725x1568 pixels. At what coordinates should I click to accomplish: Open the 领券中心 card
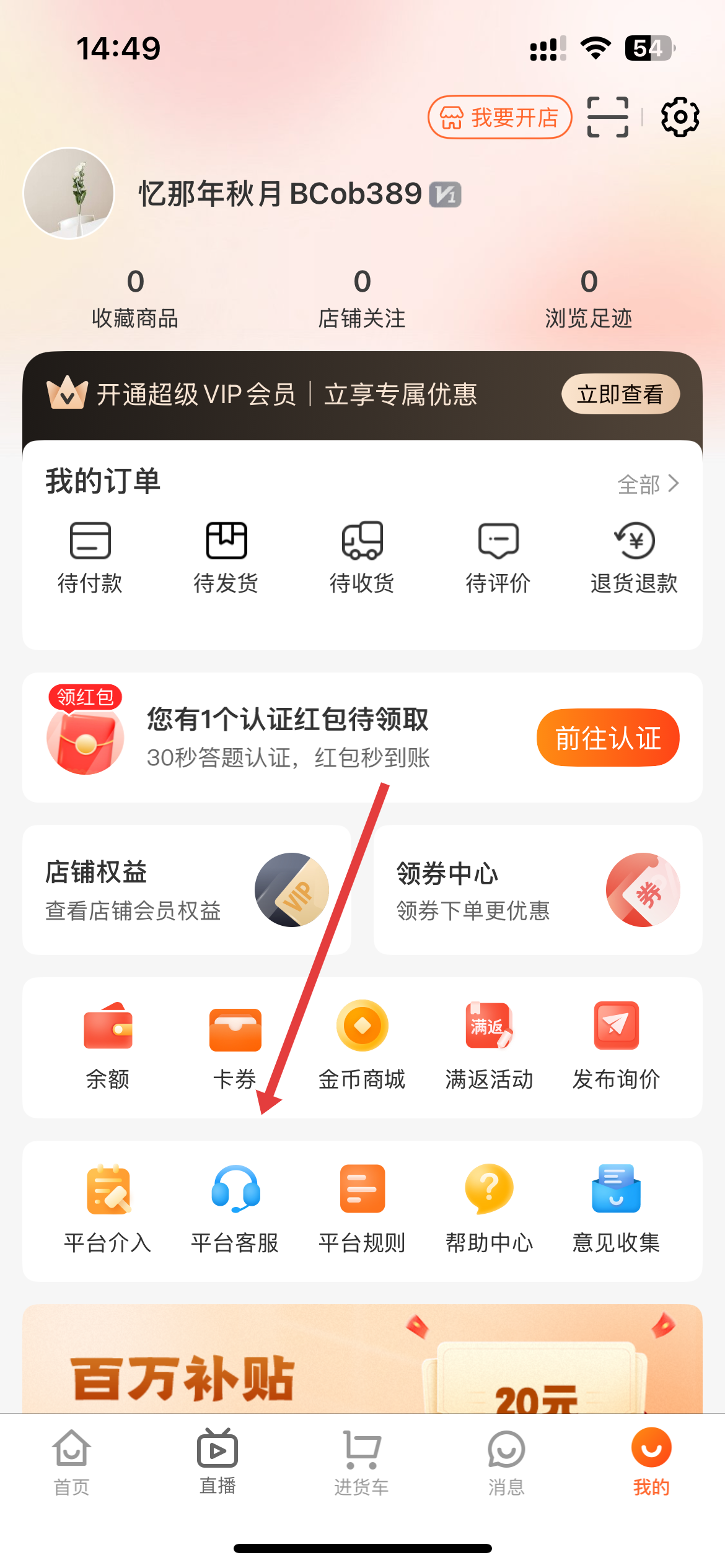tap(538, 890)
